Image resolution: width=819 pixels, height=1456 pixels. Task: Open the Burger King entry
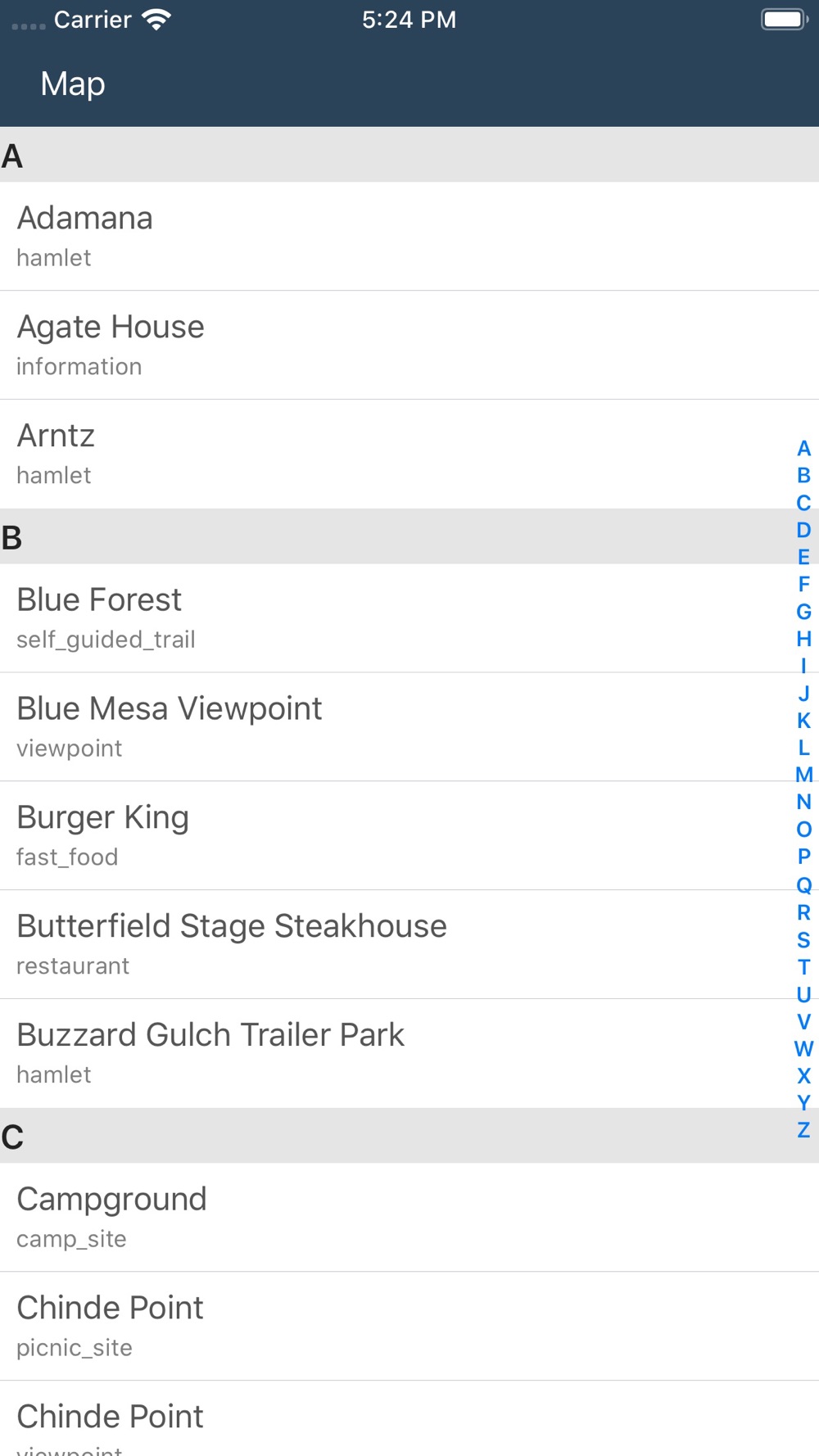pos(409,835)
